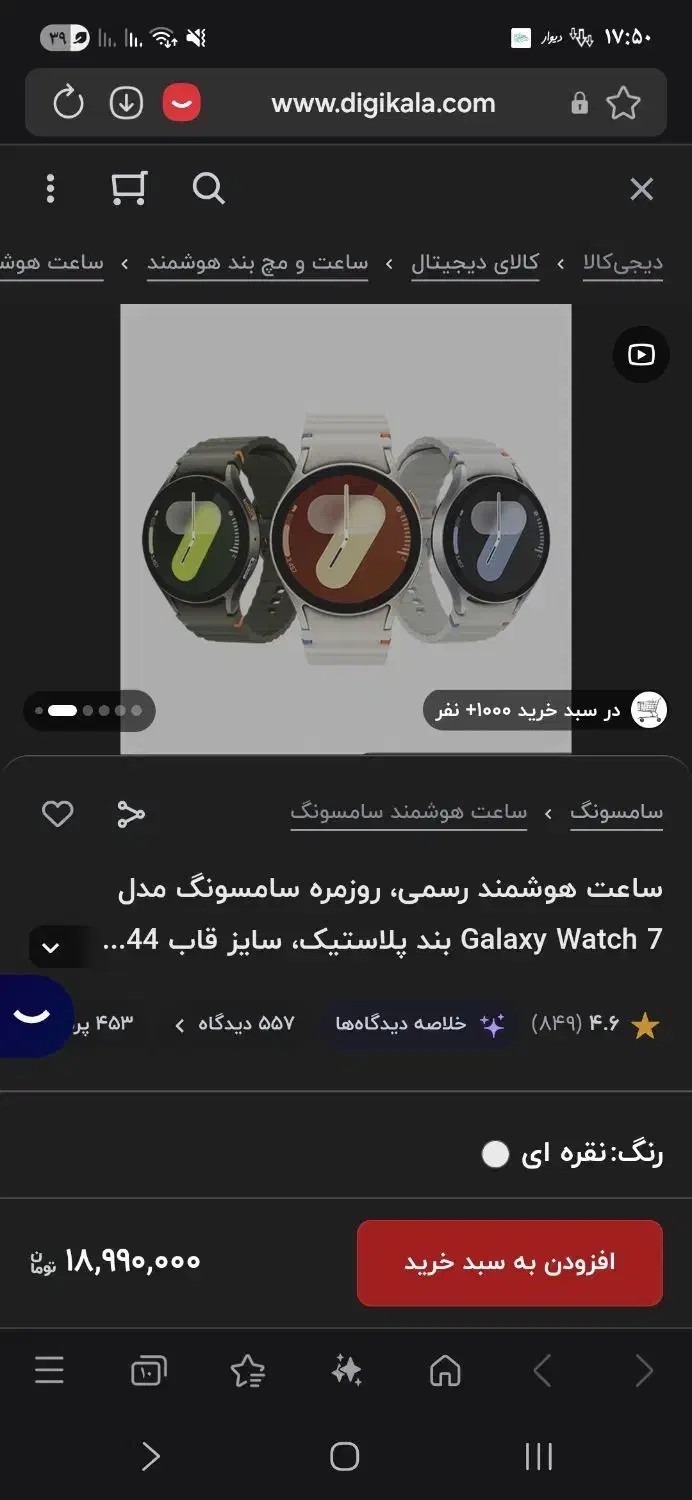Close the product page with the X

click(x=641, y=189)
